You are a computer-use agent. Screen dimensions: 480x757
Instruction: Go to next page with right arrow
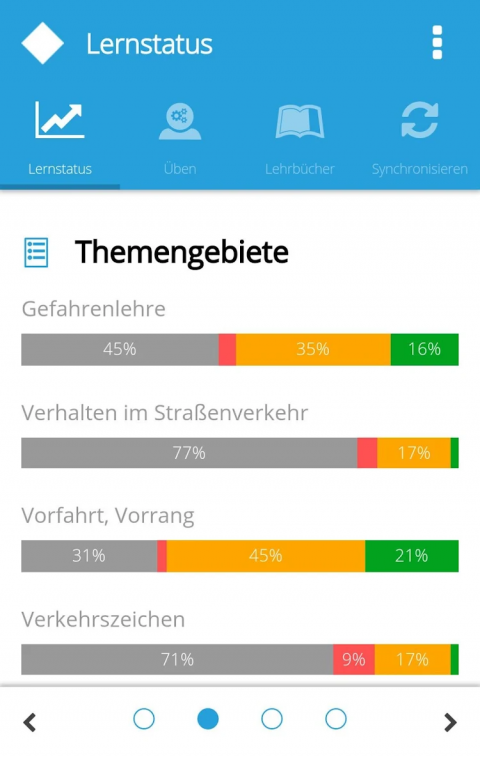click(x=450, y=722)
